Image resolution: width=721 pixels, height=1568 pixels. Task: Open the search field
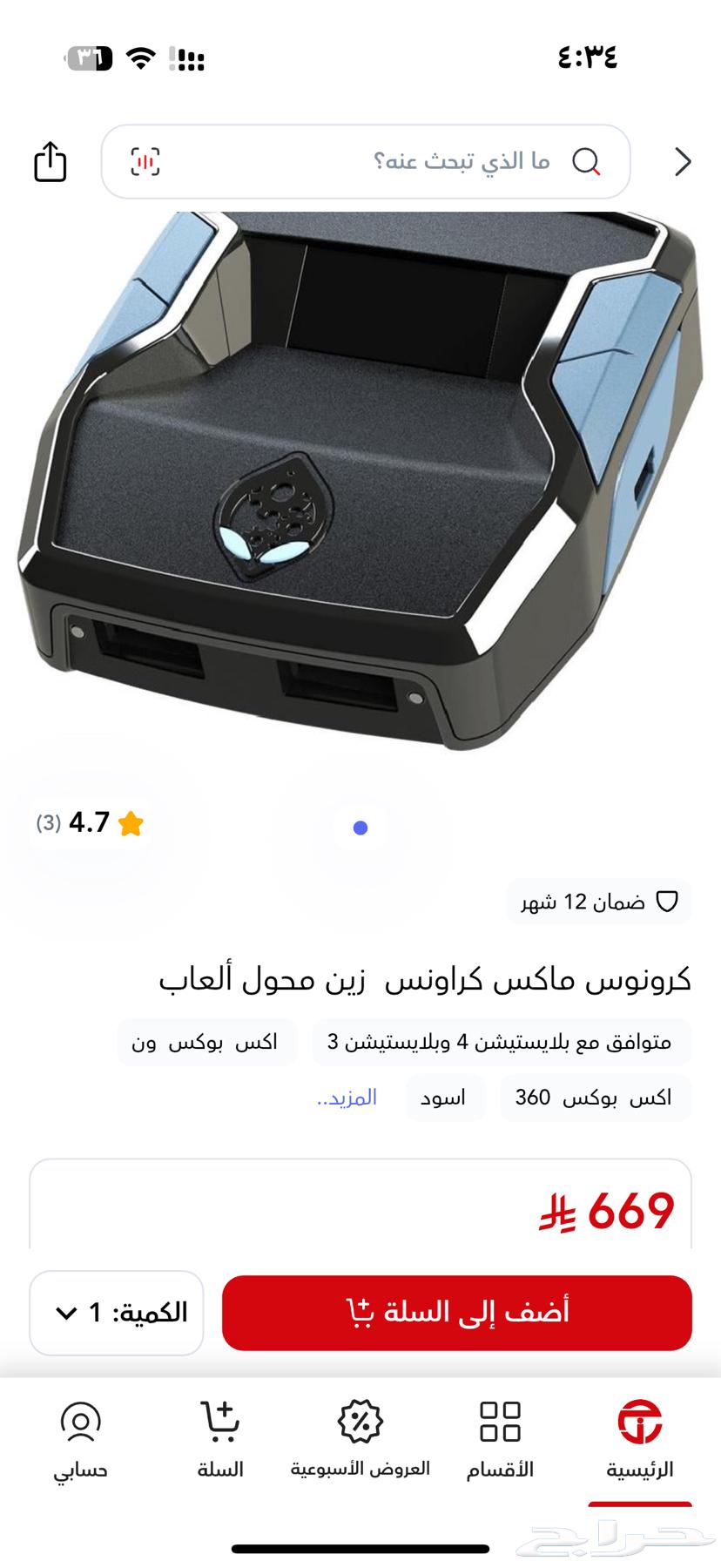pos(392,162)
